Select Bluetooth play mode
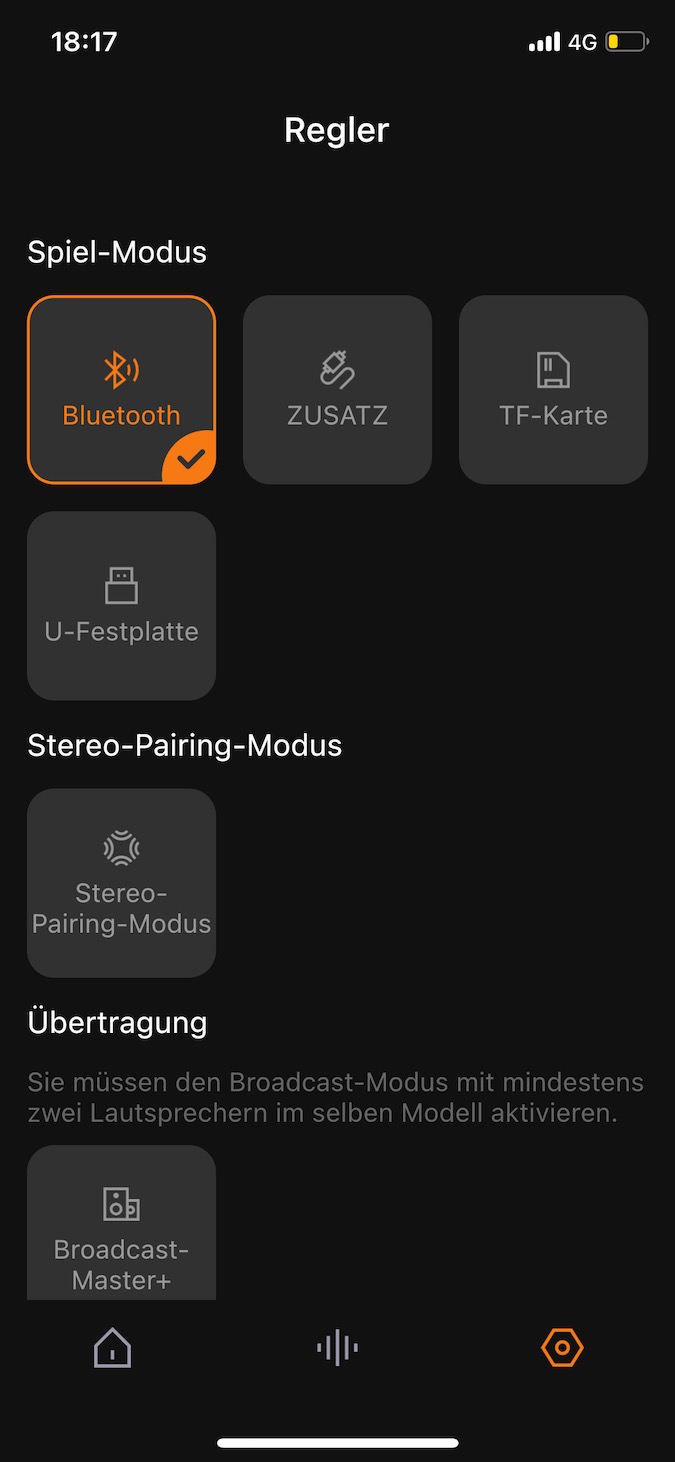Viewport: 675px width, 1462px height. tap(121, 390)
